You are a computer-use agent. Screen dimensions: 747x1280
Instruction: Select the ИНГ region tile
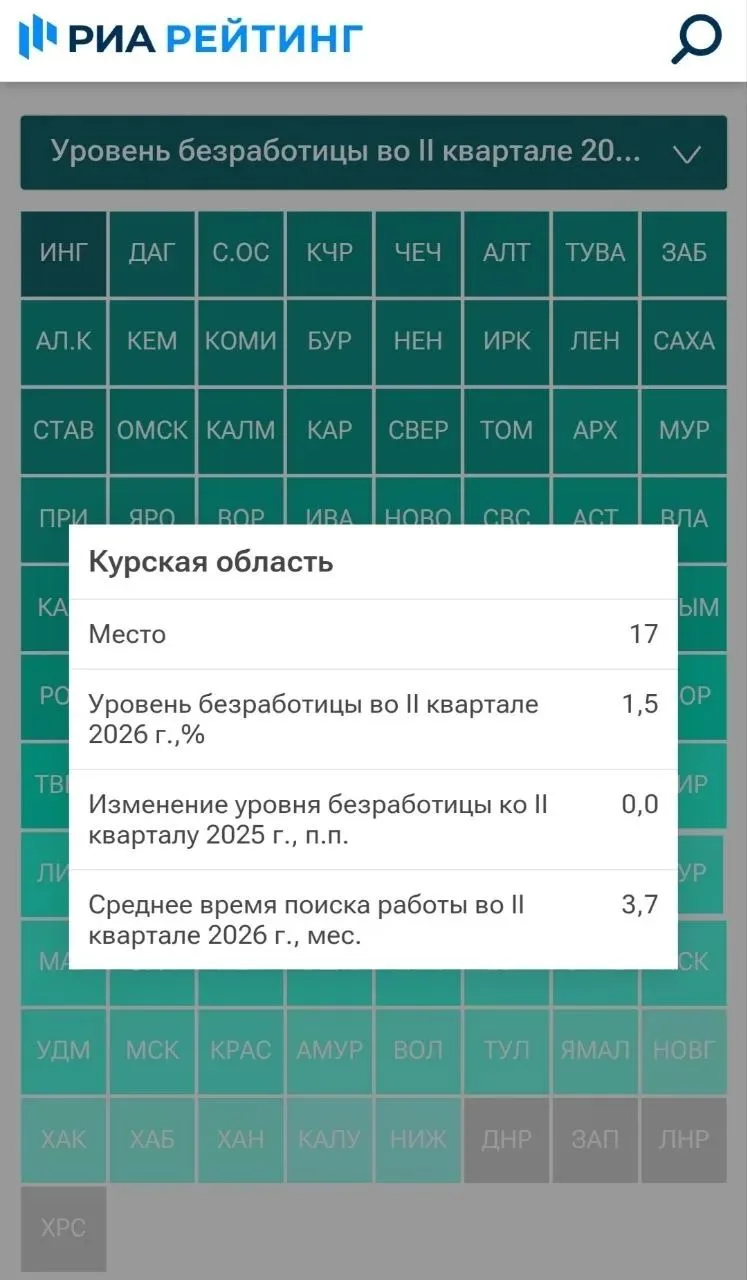63,253
